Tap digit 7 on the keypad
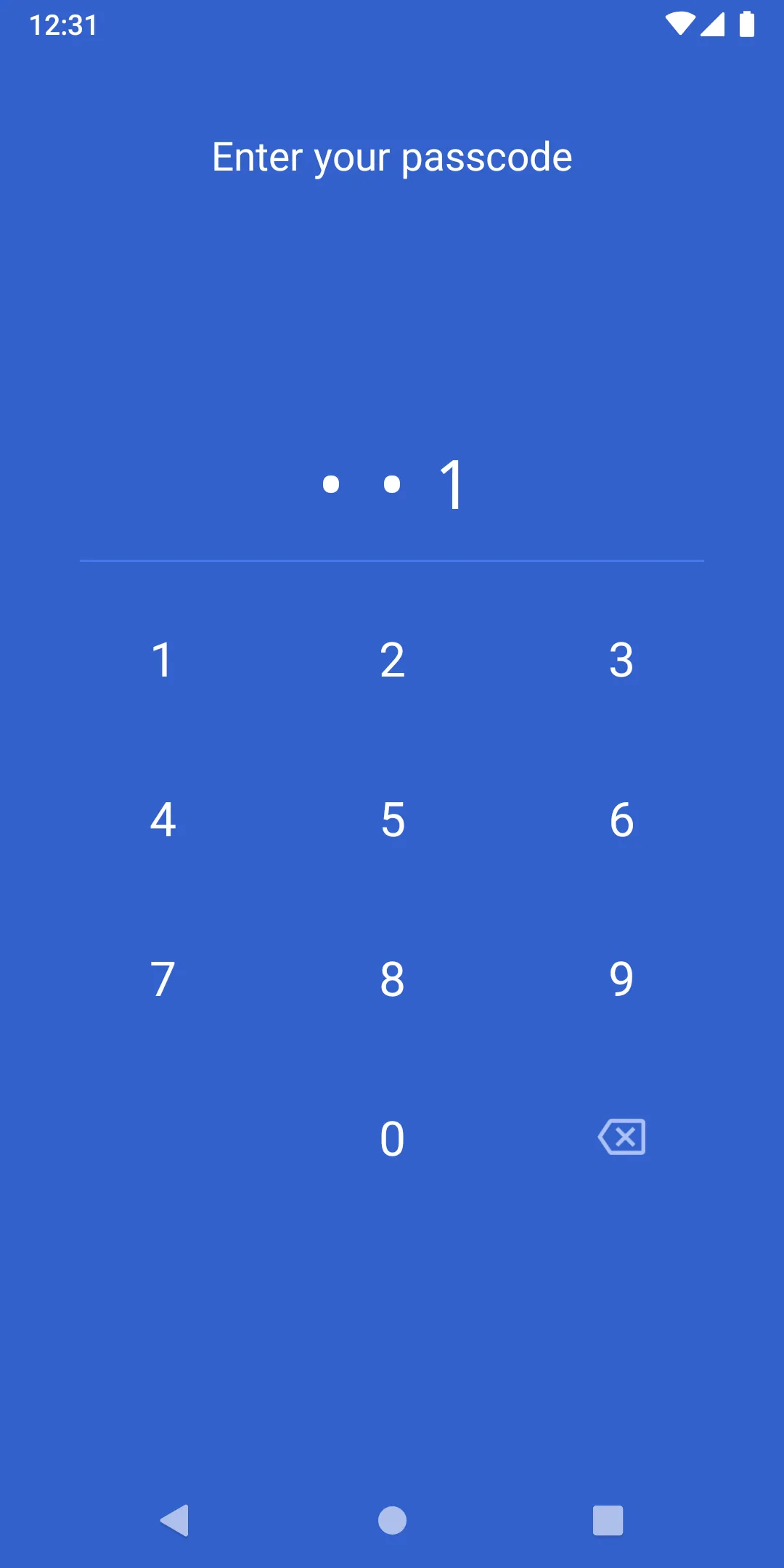The width and height of the screenshot is (784, 1568). 162,980
